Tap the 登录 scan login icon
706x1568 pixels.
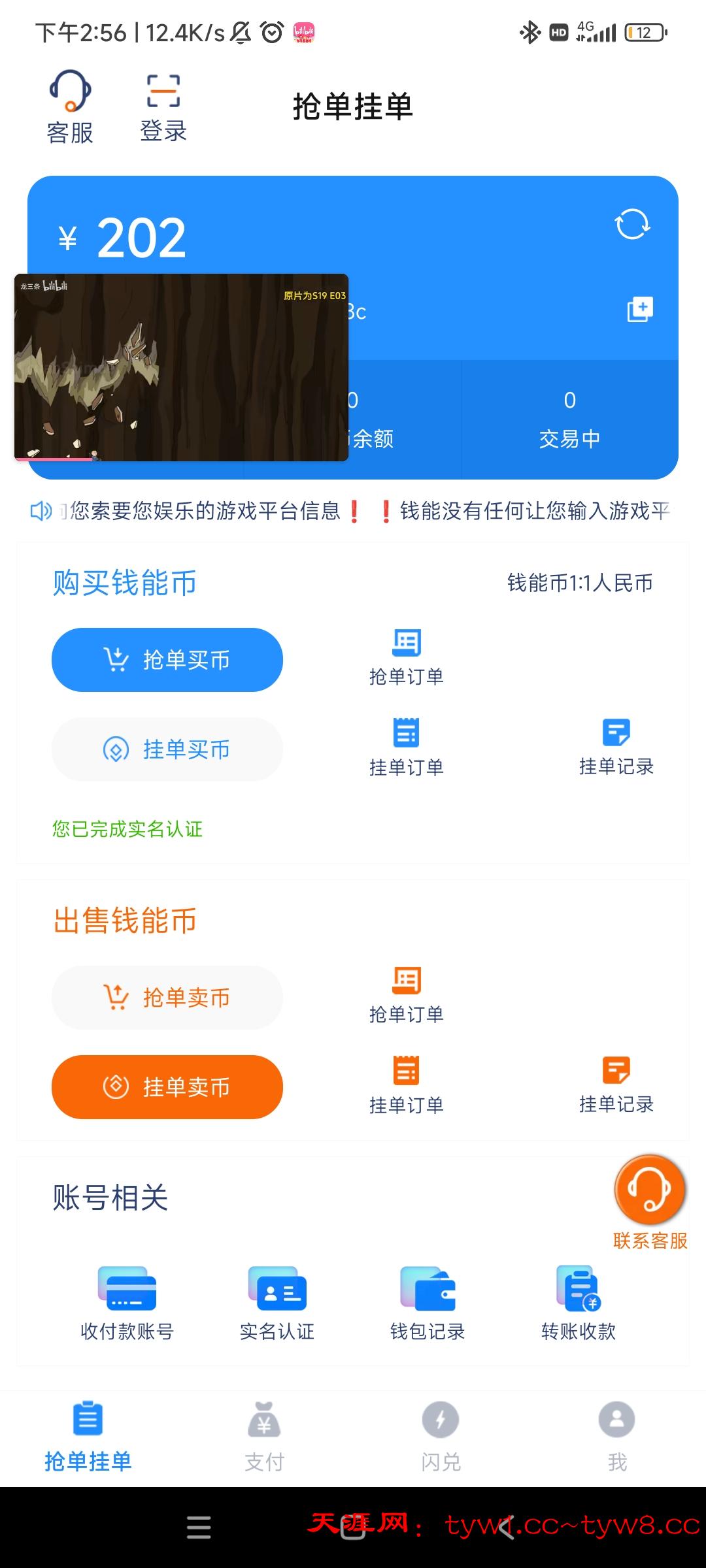coord(163,108)
